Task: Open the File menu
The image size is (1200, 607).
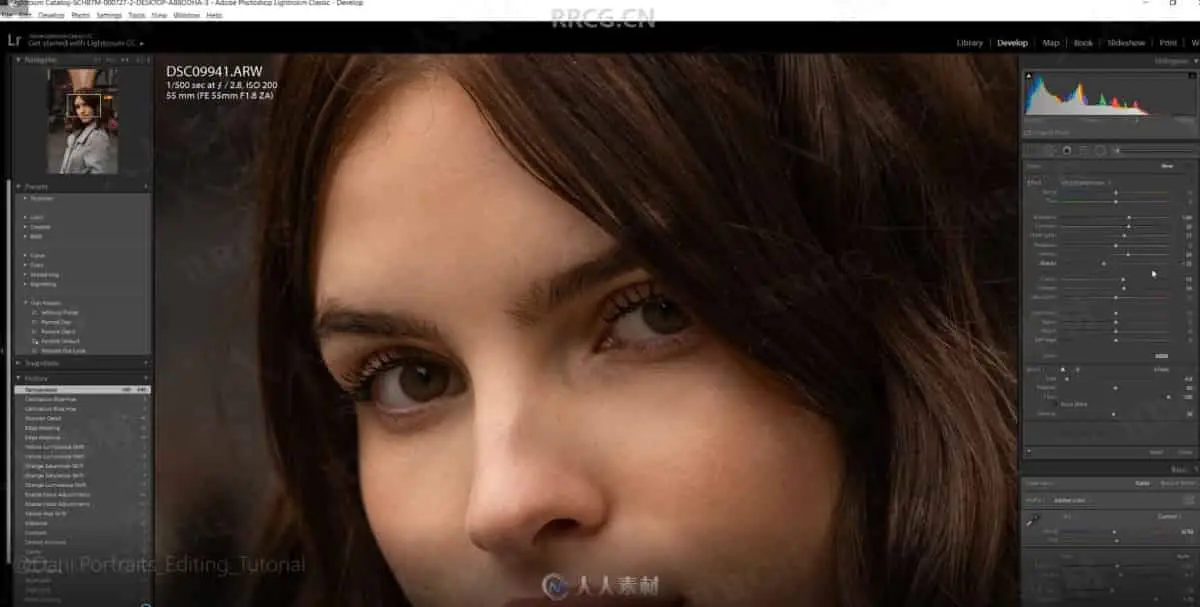Action: coord(8,16)
